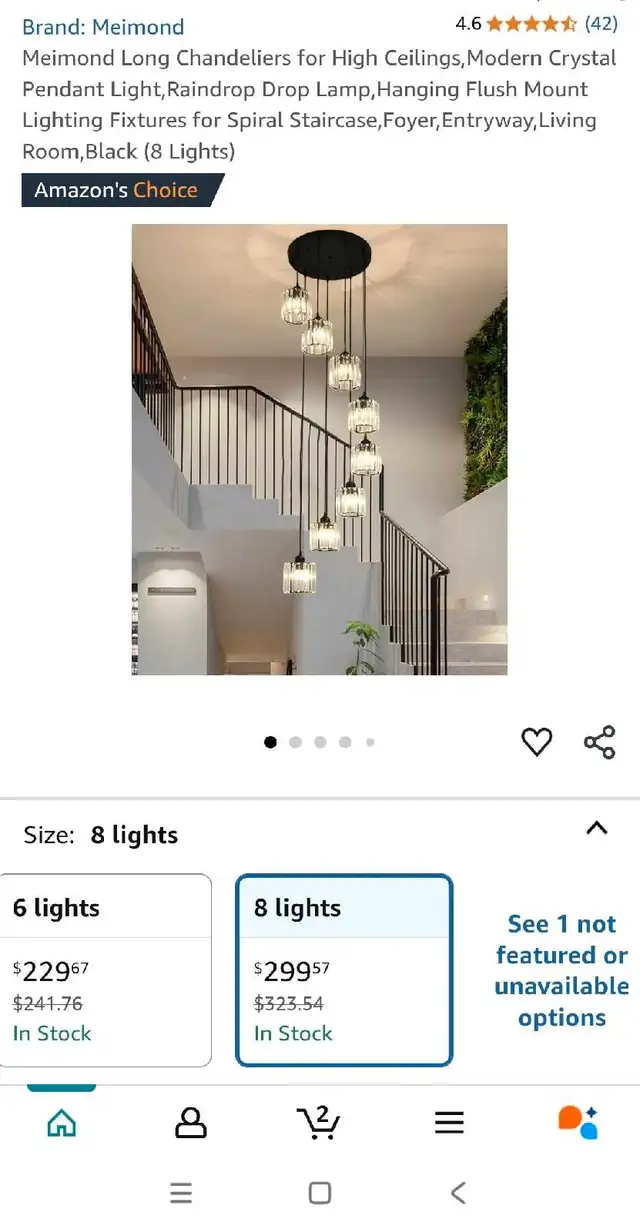Select the 8 lights size option
Screen dimensions: 640x1232
click(x=344, y=970)
